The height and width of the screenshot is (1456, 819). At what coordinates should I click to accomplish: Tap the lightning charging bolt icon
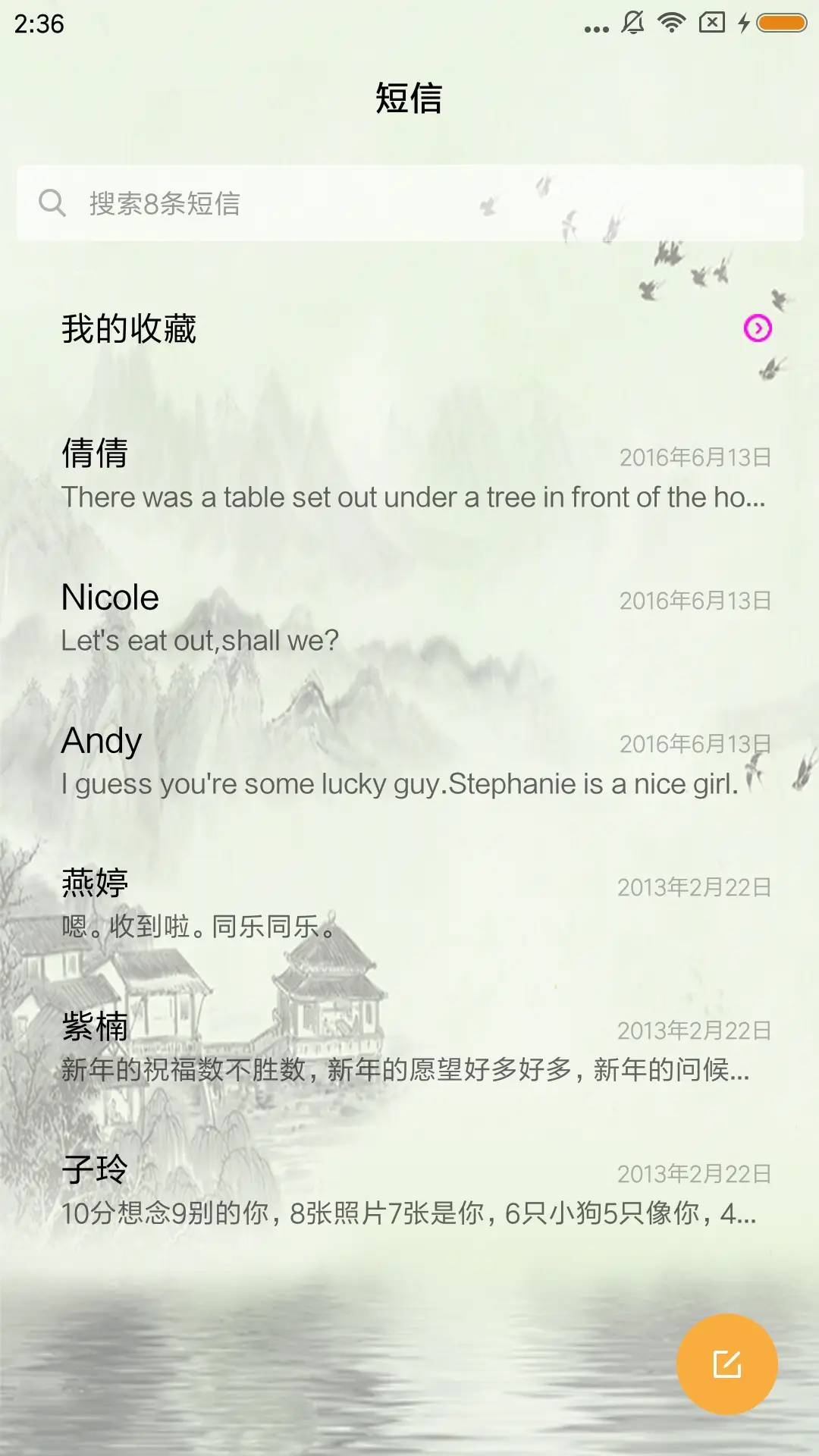point(744,23)
